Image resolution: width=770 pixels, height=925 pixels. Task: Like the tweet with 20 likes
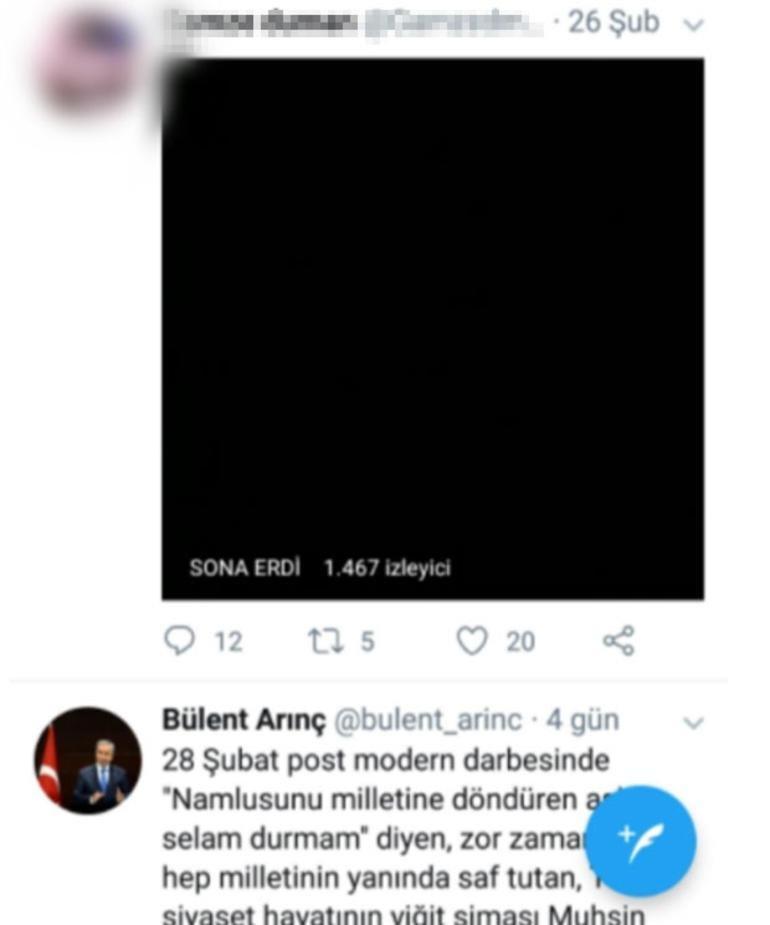(x=472, y=641)
